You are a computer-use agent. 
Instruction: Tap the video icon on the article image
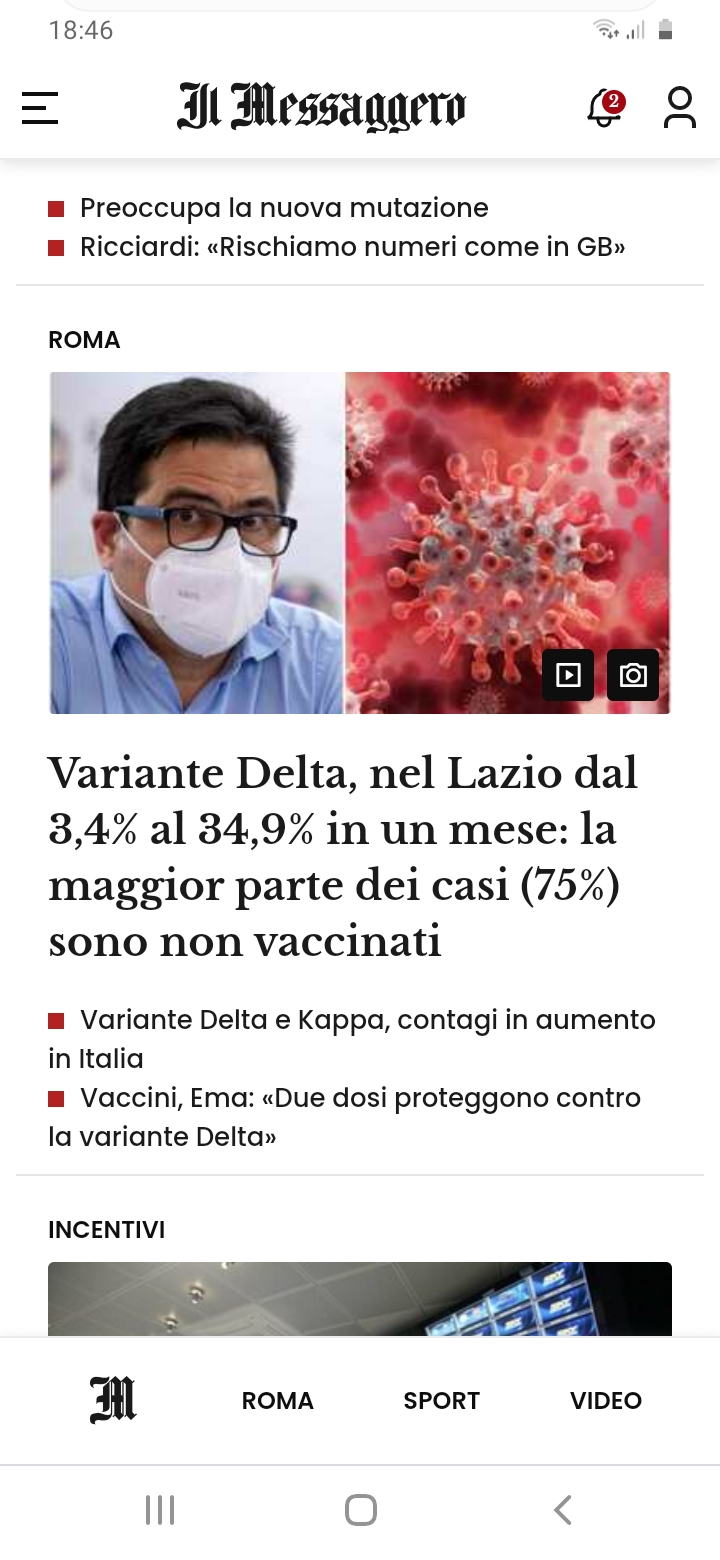[568, 676]
